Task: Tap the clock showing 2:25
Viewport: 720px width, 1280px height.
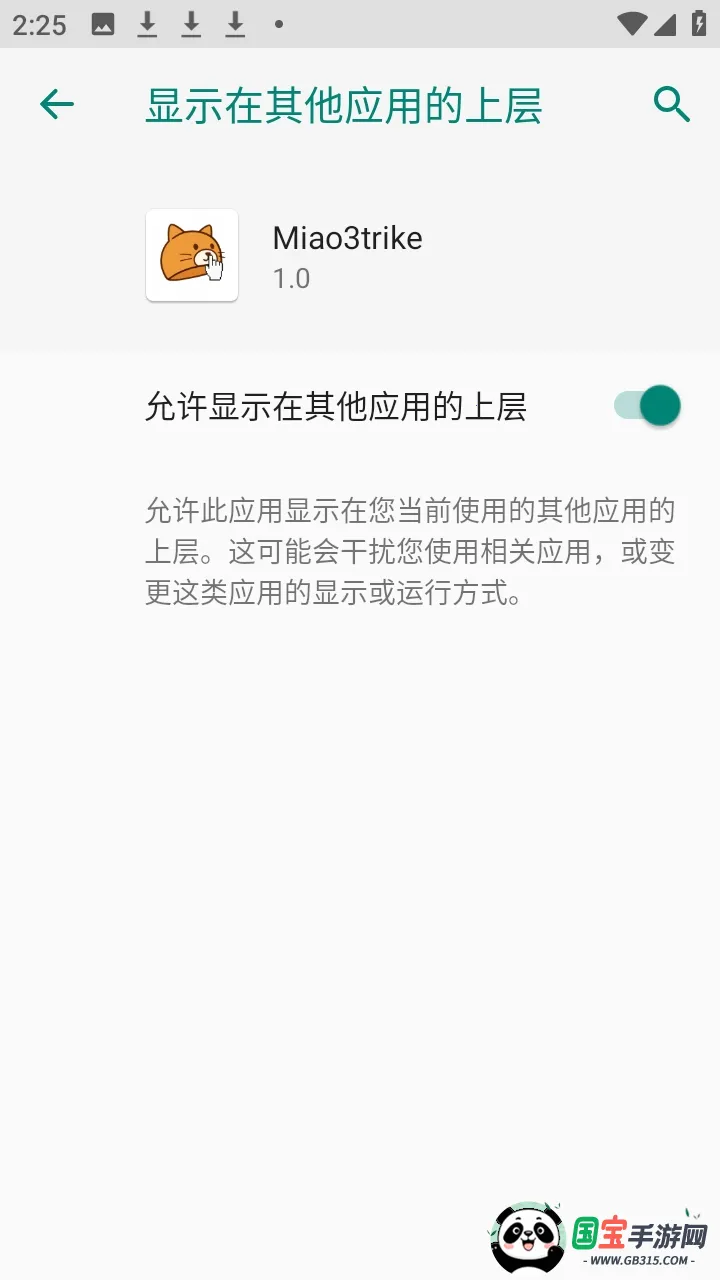Action: 37,23
